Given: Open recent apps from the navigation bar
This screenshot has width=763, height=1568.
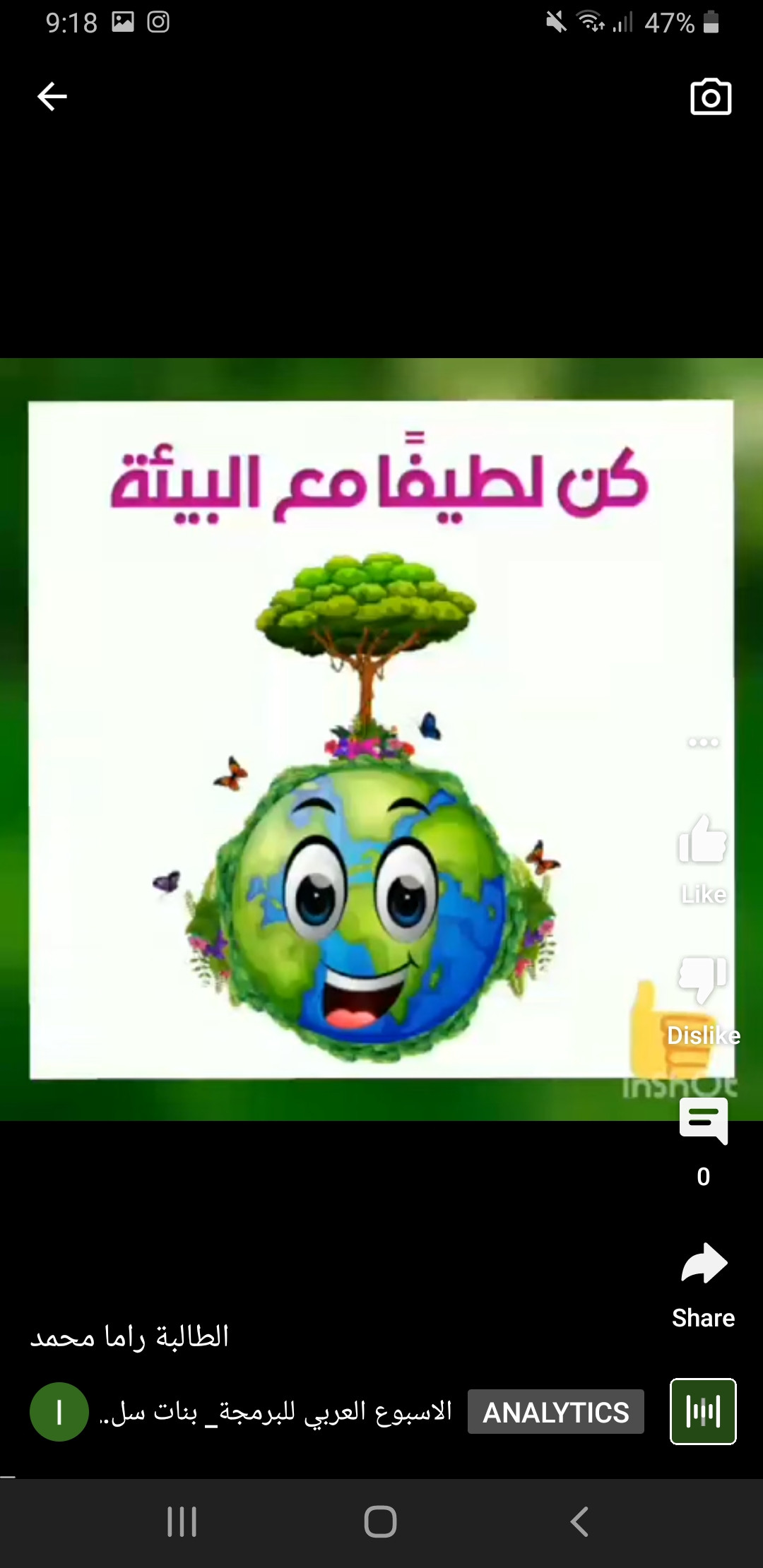Looking at the screenshot, I should click(182, 1521).
